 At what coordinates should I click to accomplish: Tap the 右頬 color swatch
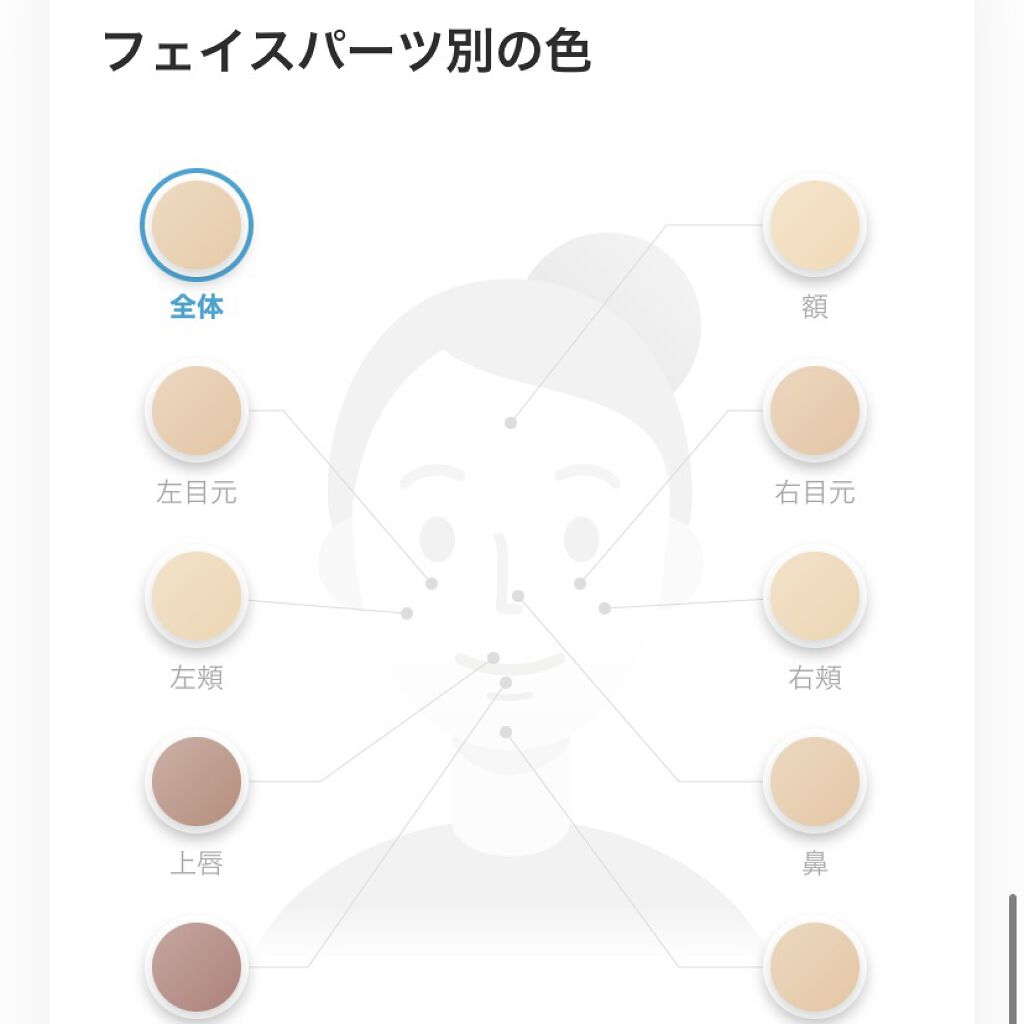pyautogui.click(x=814, y=596)
